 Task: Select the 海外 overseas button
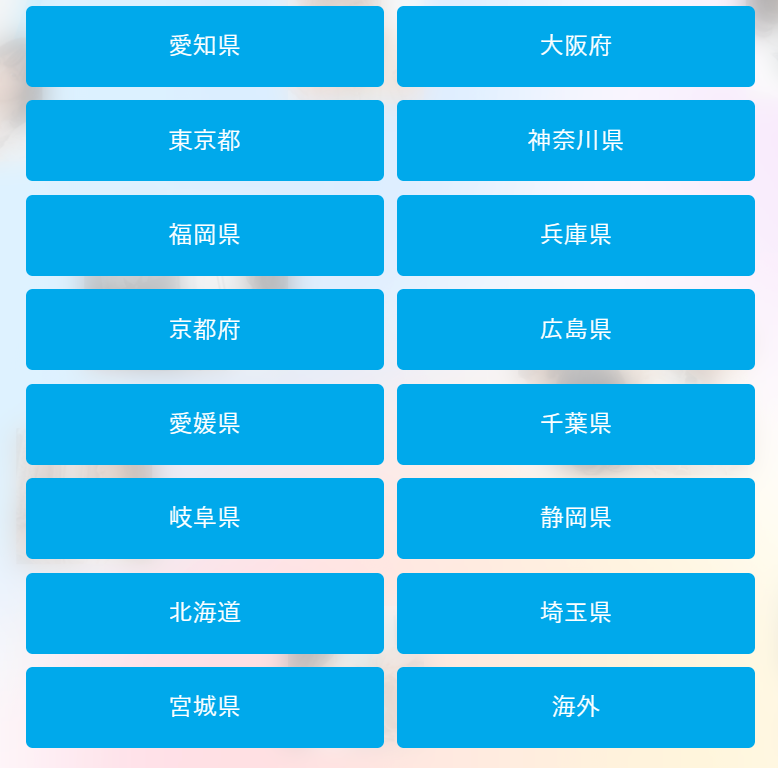pos(576,707)
